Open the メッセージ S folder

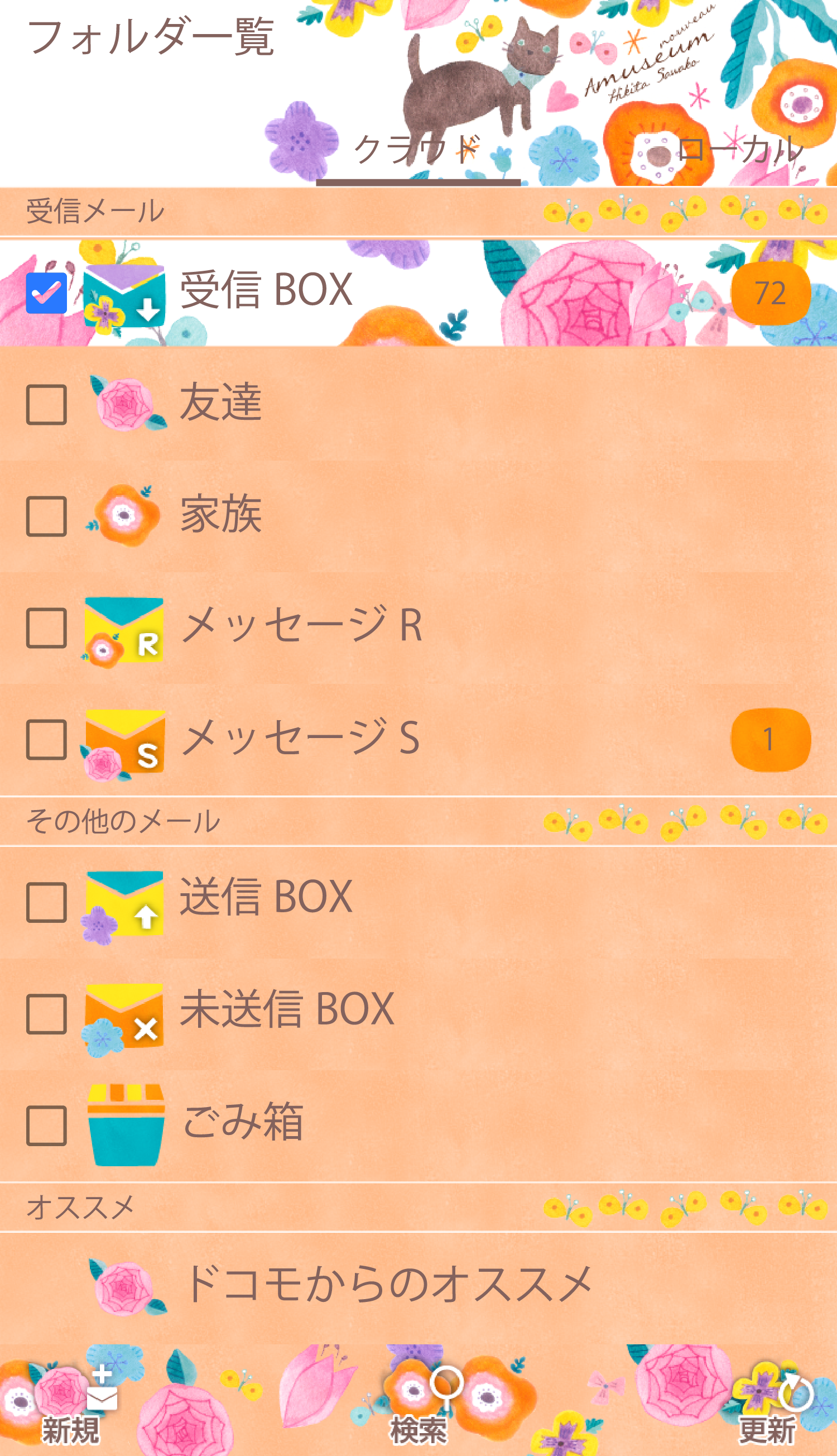(x=402, y=738)
